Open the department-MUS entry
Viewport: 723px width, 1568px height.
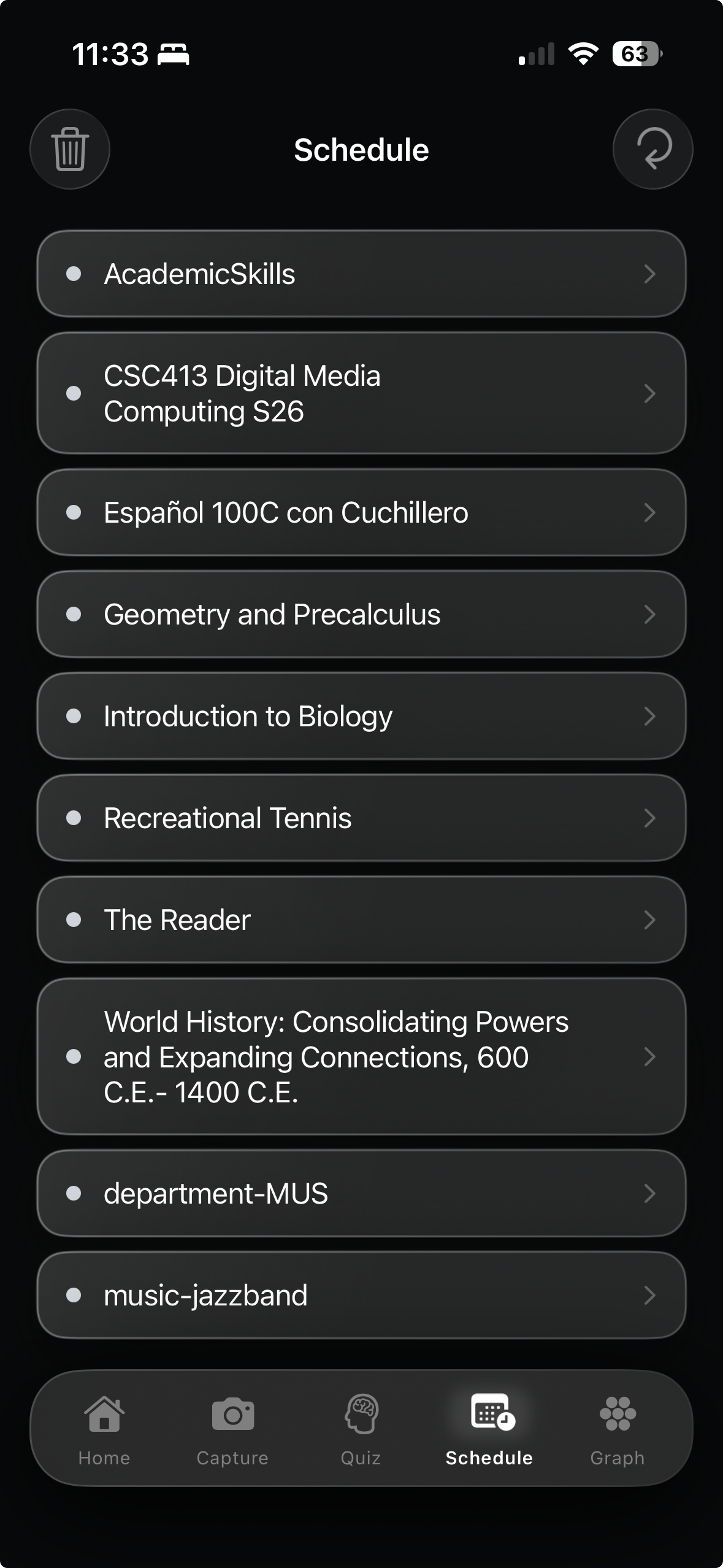pyautogui.click(x=361, y=1193)
